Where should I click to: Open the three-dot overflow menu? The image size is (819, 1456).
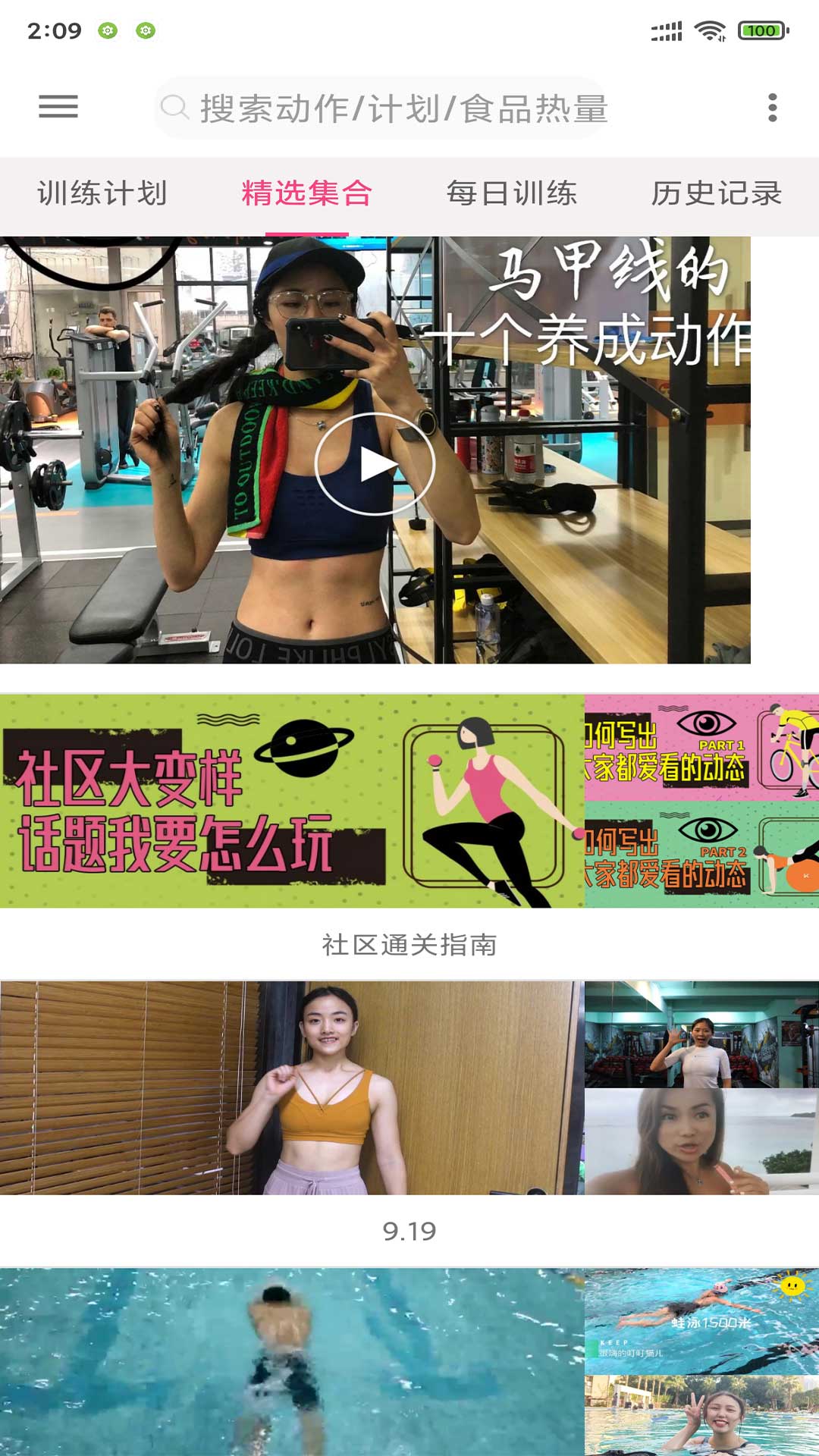[x=771, y=107]
